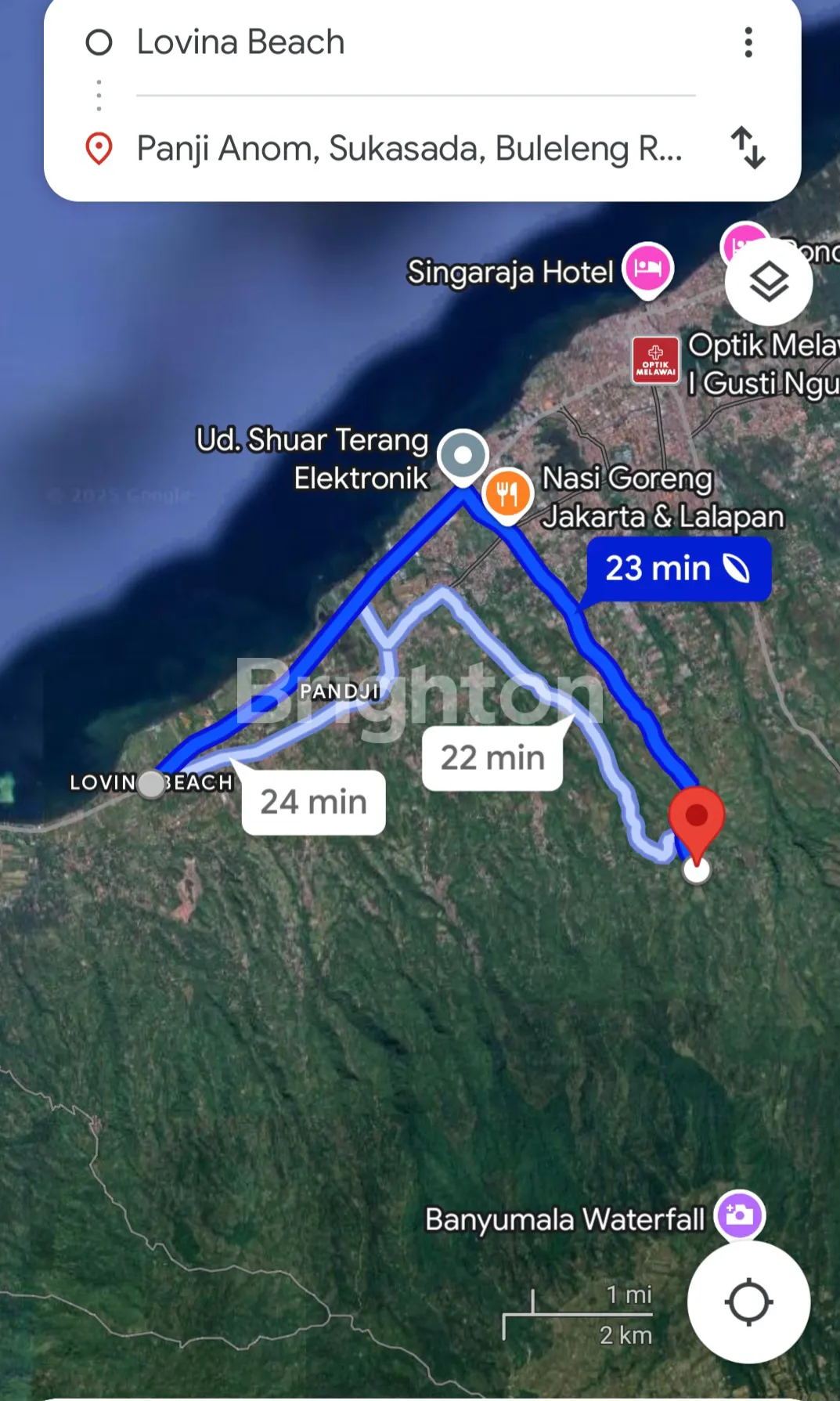Open Nasi Goreng Jakarta & Lalapan restaurant pin
The width and height of the screenshot is (840, 1401).
coord(508,494)
